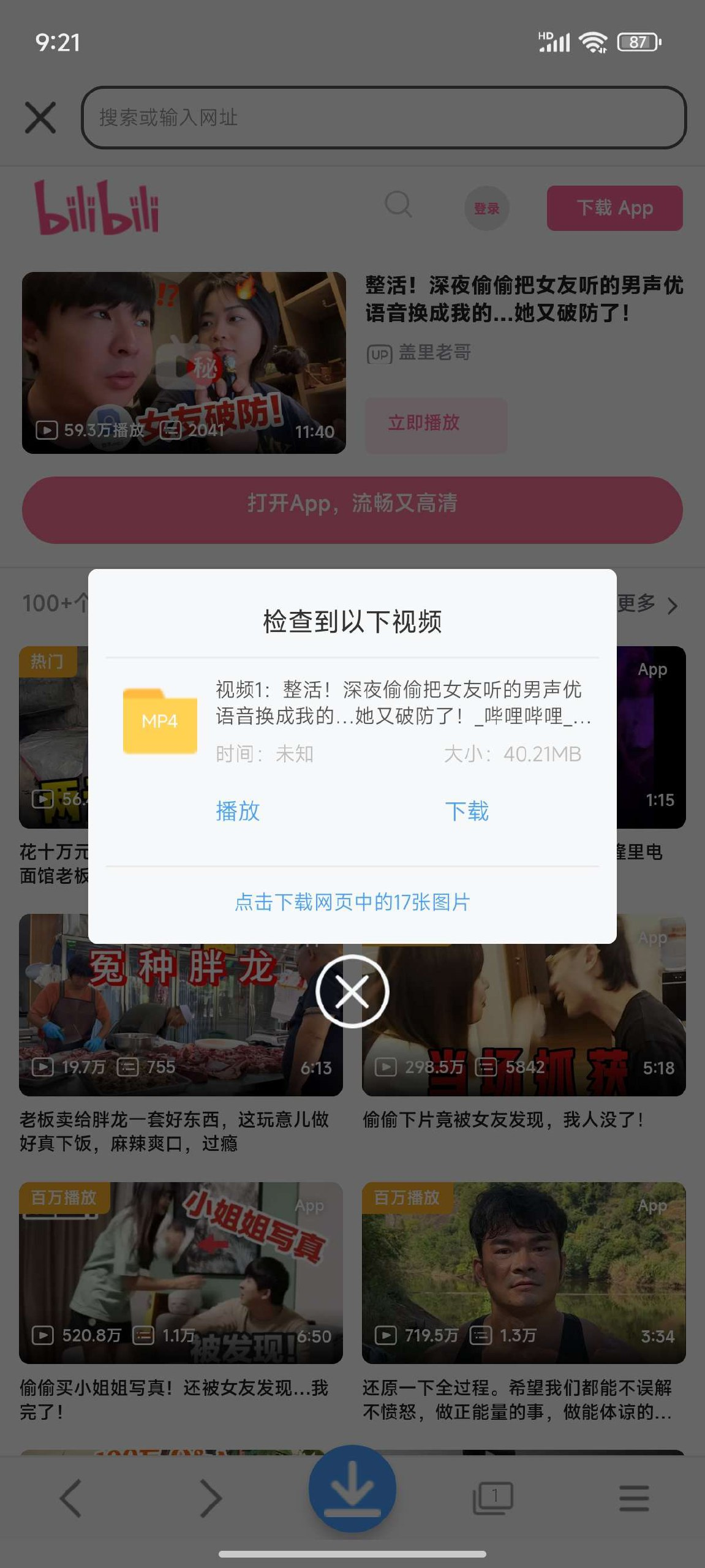Dismiss the video dialog with the circular X
This screenshot has width=705, height=1568.
click(x=352, y=992)
